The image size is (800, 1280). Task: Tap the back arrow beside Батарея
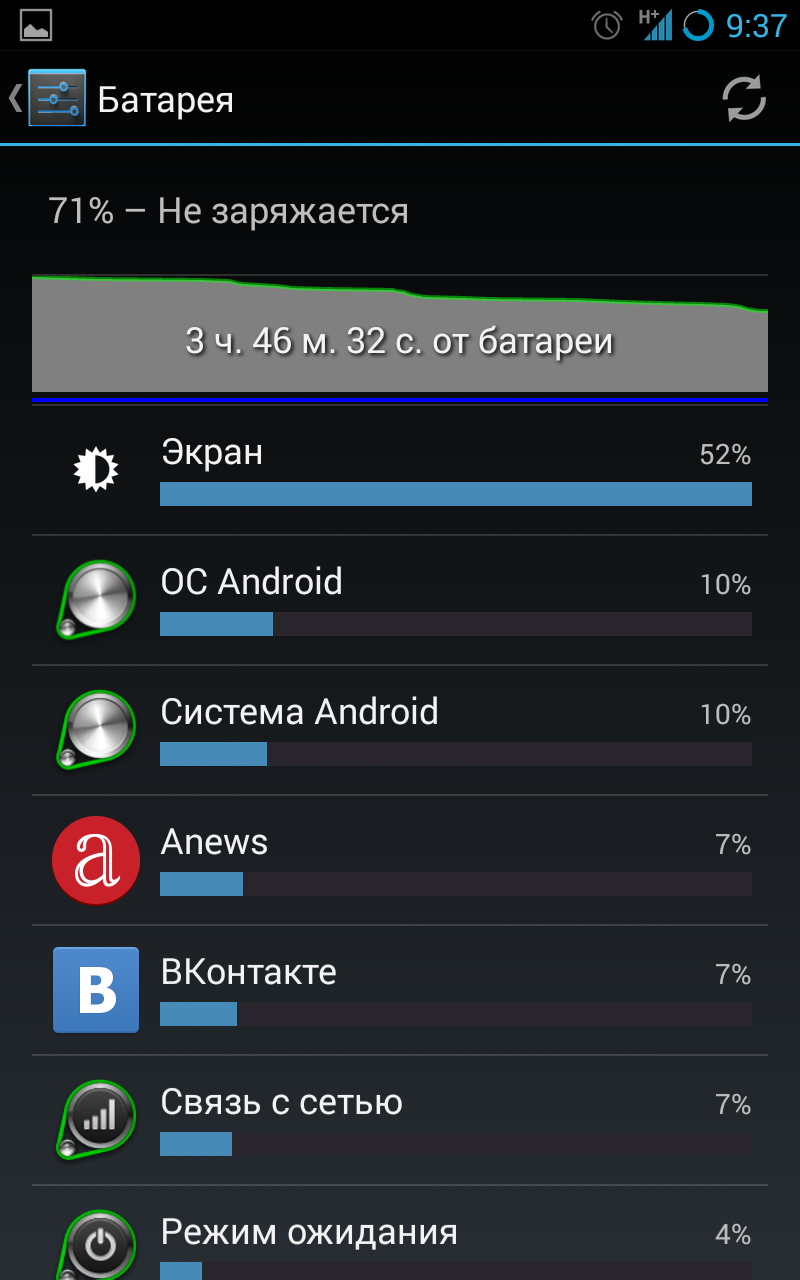12,99
